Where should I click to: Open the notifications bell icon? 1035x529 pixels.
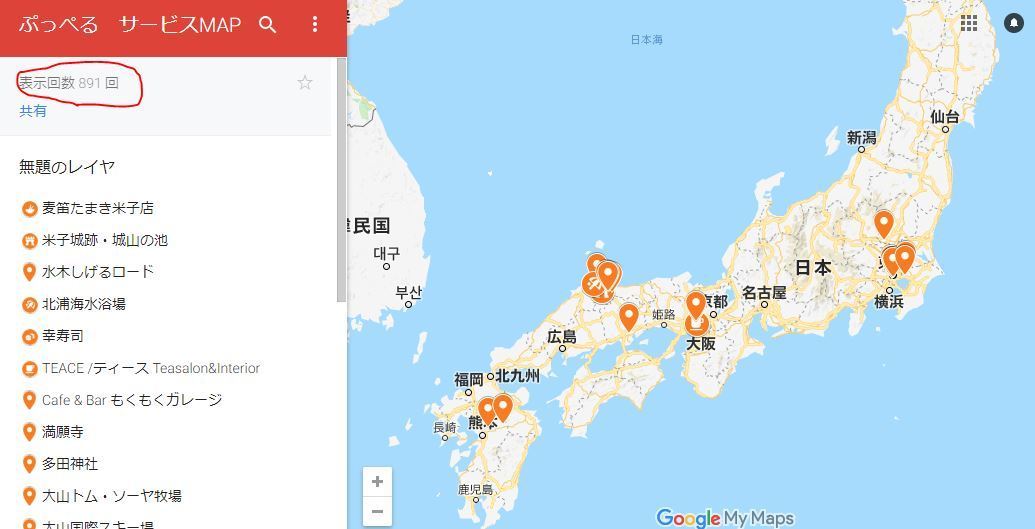(1013, 23)
